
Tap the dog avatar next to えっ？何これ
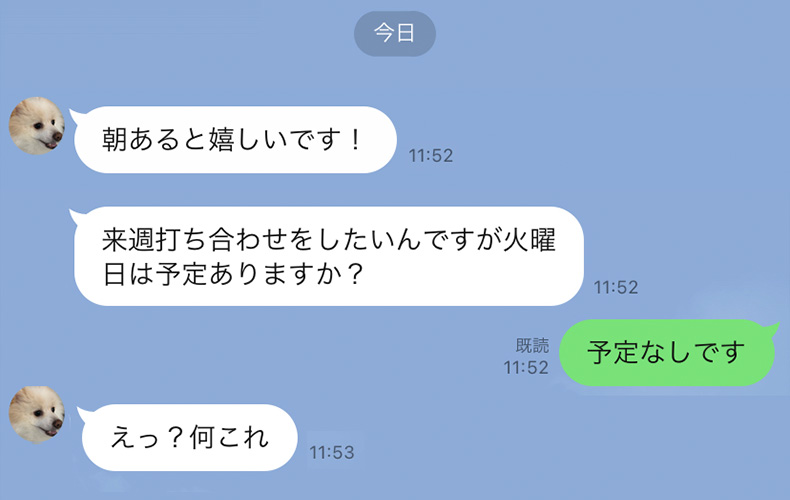coord(37,414)
